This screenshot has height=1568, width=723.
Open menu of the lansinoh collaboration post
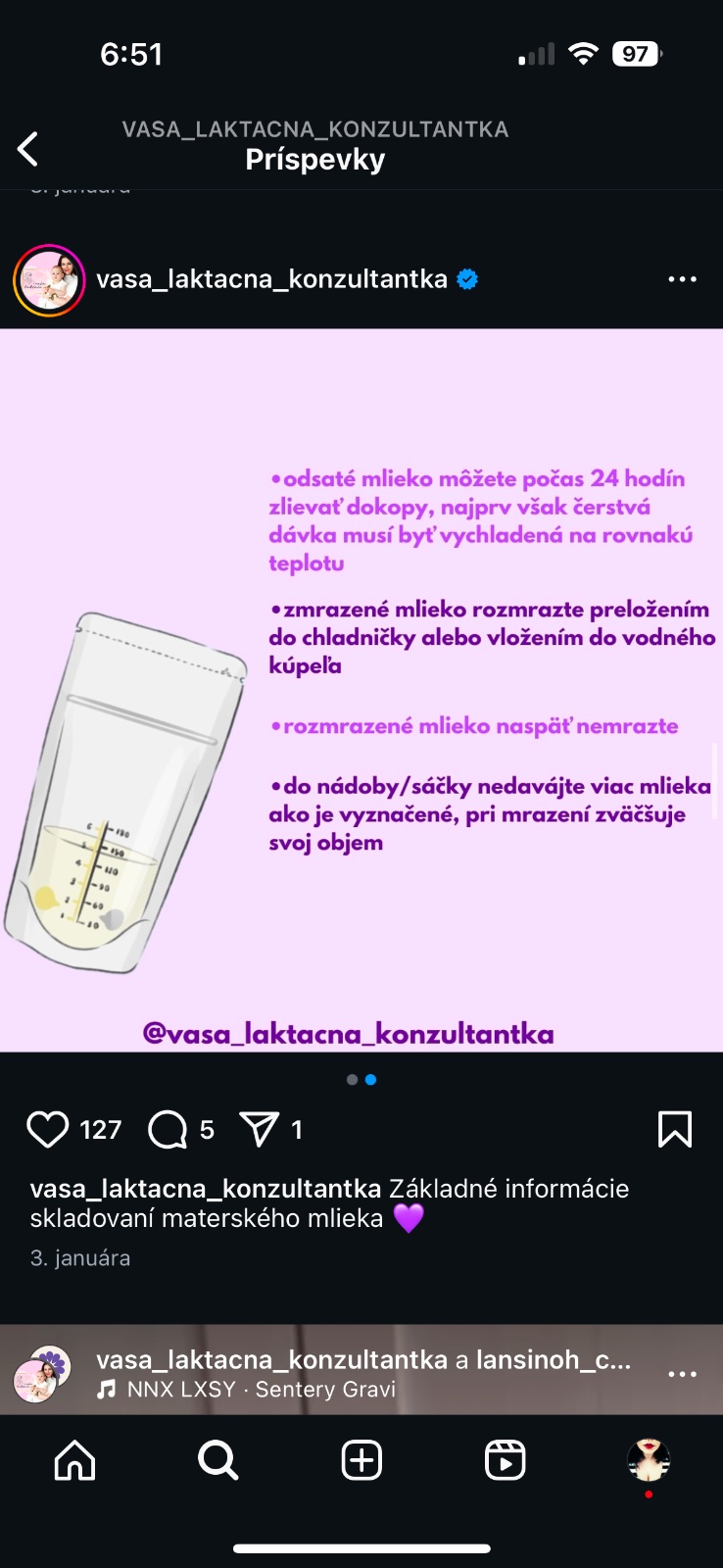point(682,1374)
